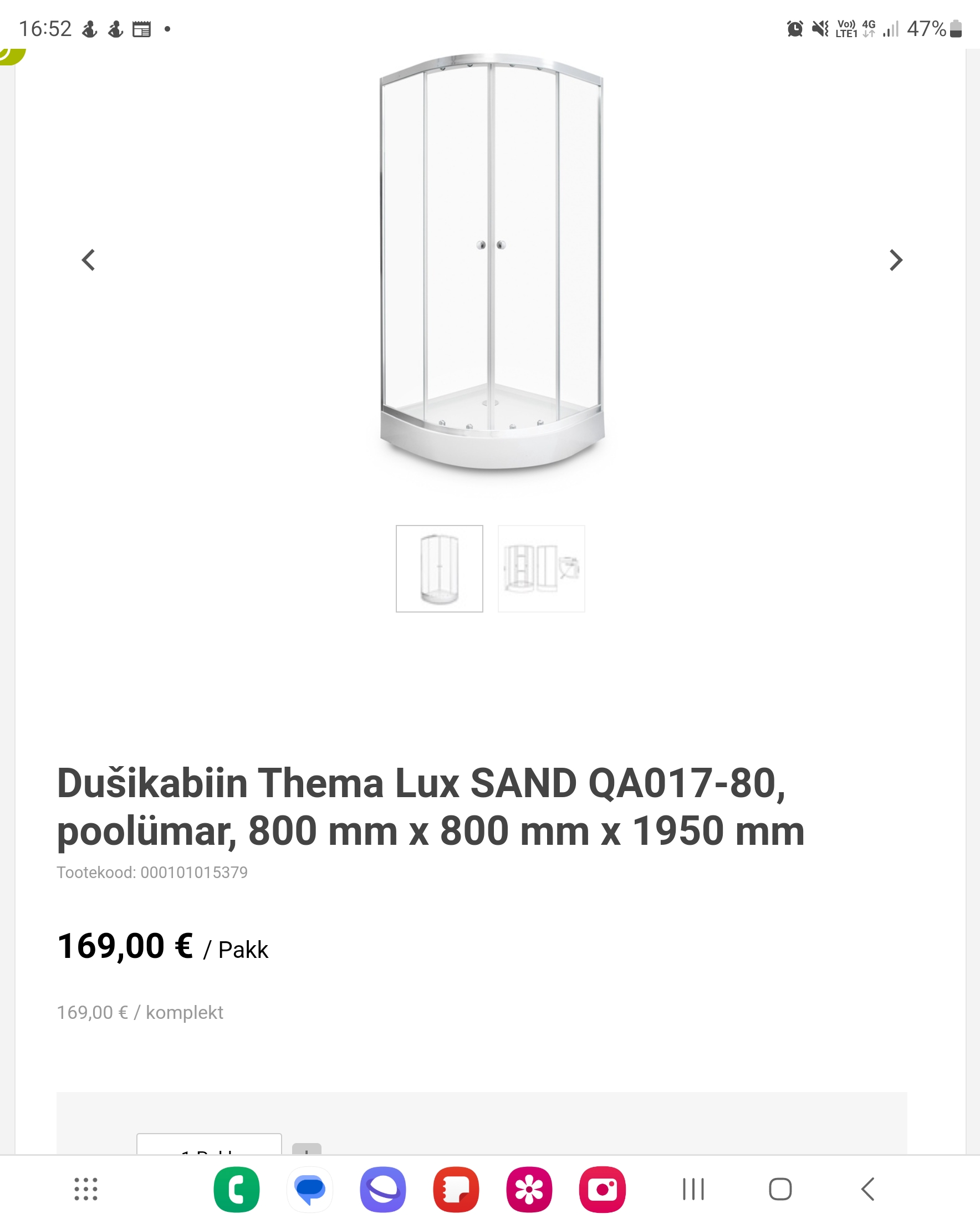Select the shower cabin photo thumbnail
This screenshot has height=1224, width=980.
coord(440,568)
